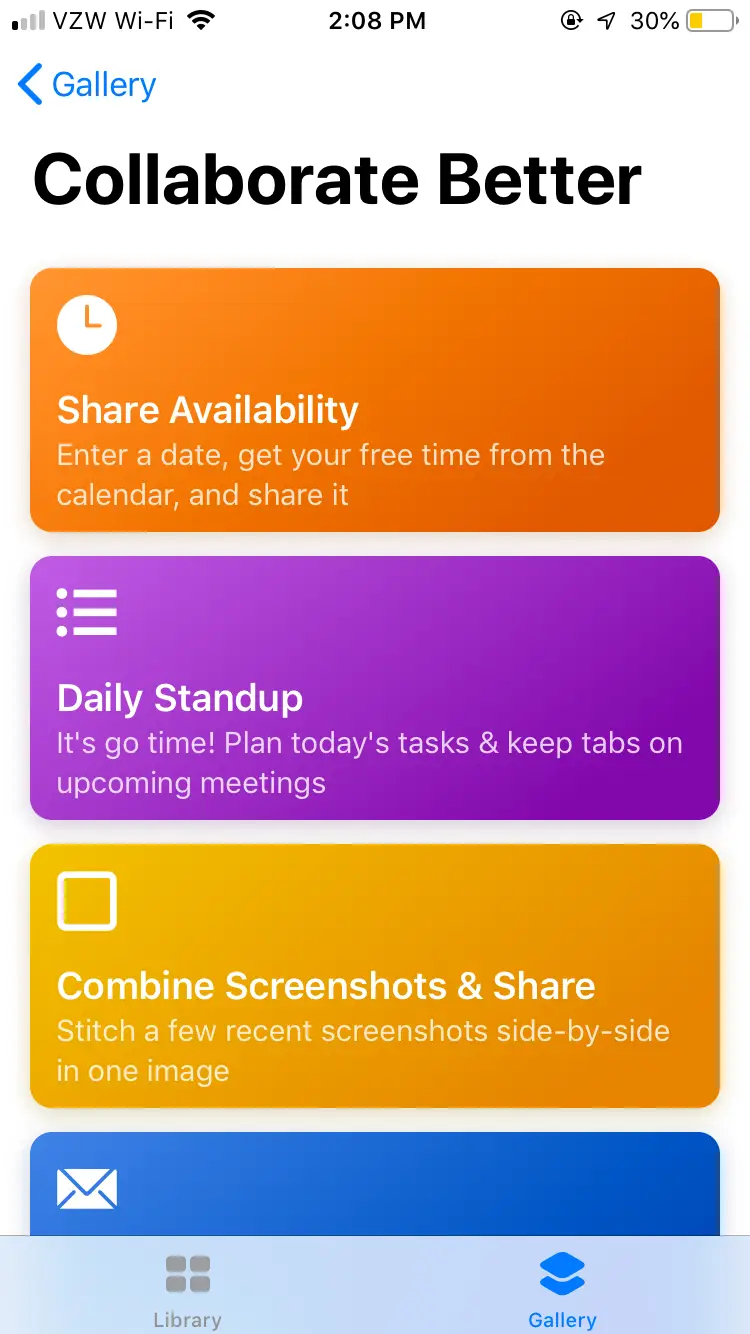This screenshot has width=750, height=1334.
Task: Switch to the Library tab
Action: 187,1288
